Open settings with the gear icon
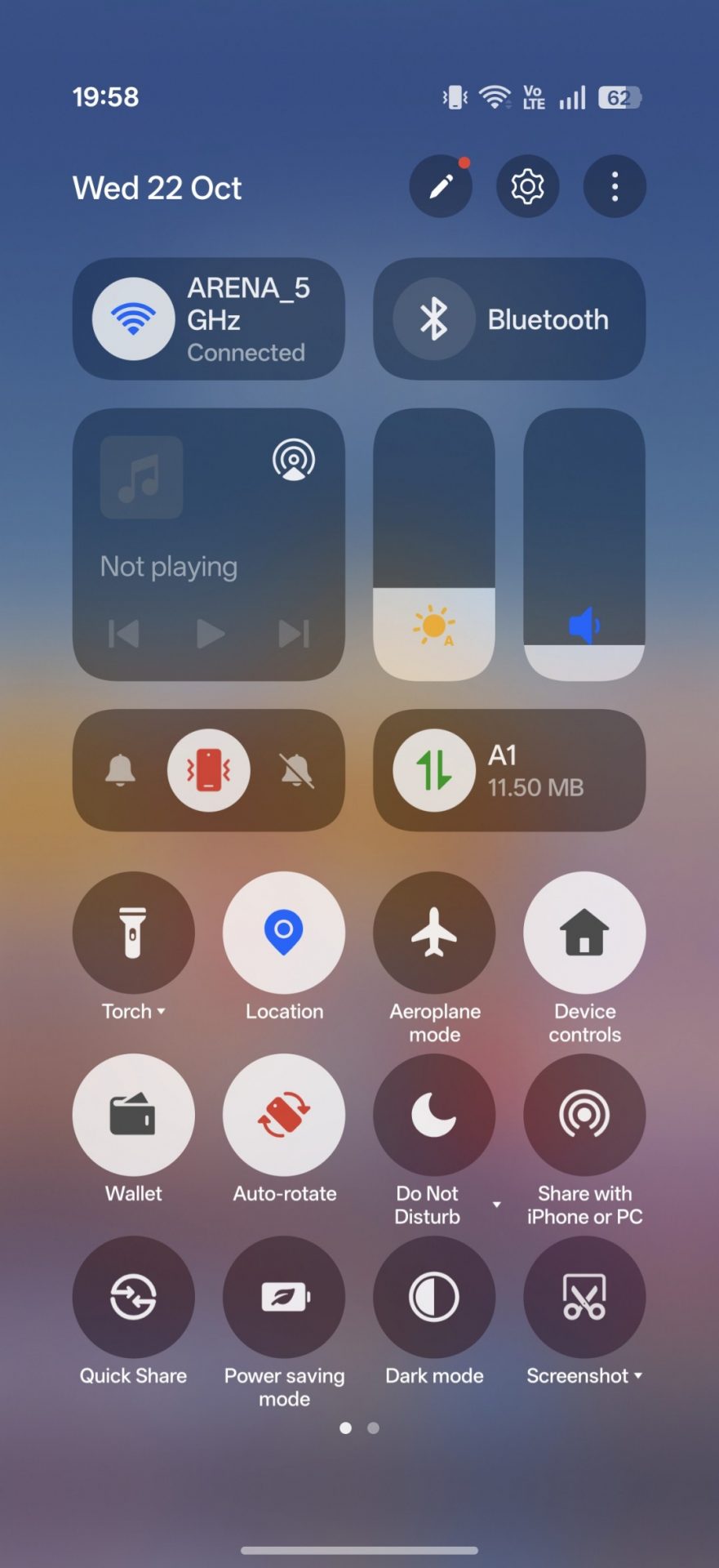This screenshot has height=1568, width=719. pos(527,187)
